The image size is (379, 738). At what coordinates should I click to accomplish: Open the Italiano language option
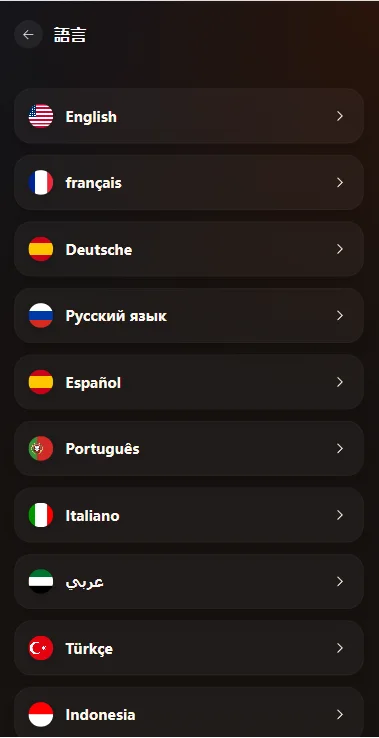[x=189, y=515]
